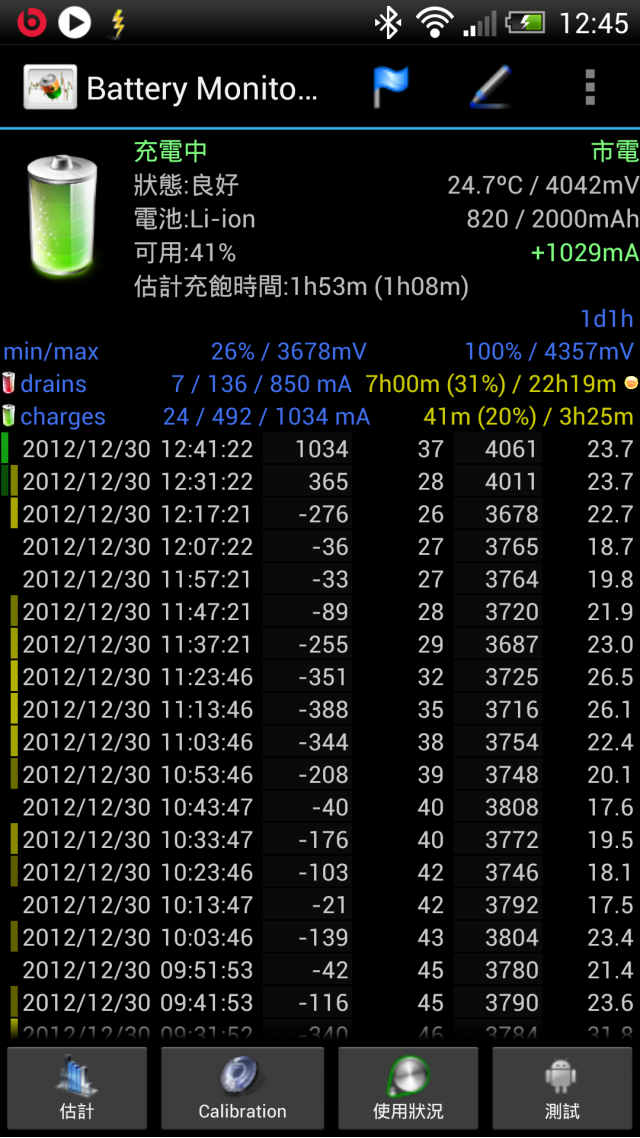Tap the blue flag icon
The width and height of the screenshot is (640, 1138).
pos(390,88)
